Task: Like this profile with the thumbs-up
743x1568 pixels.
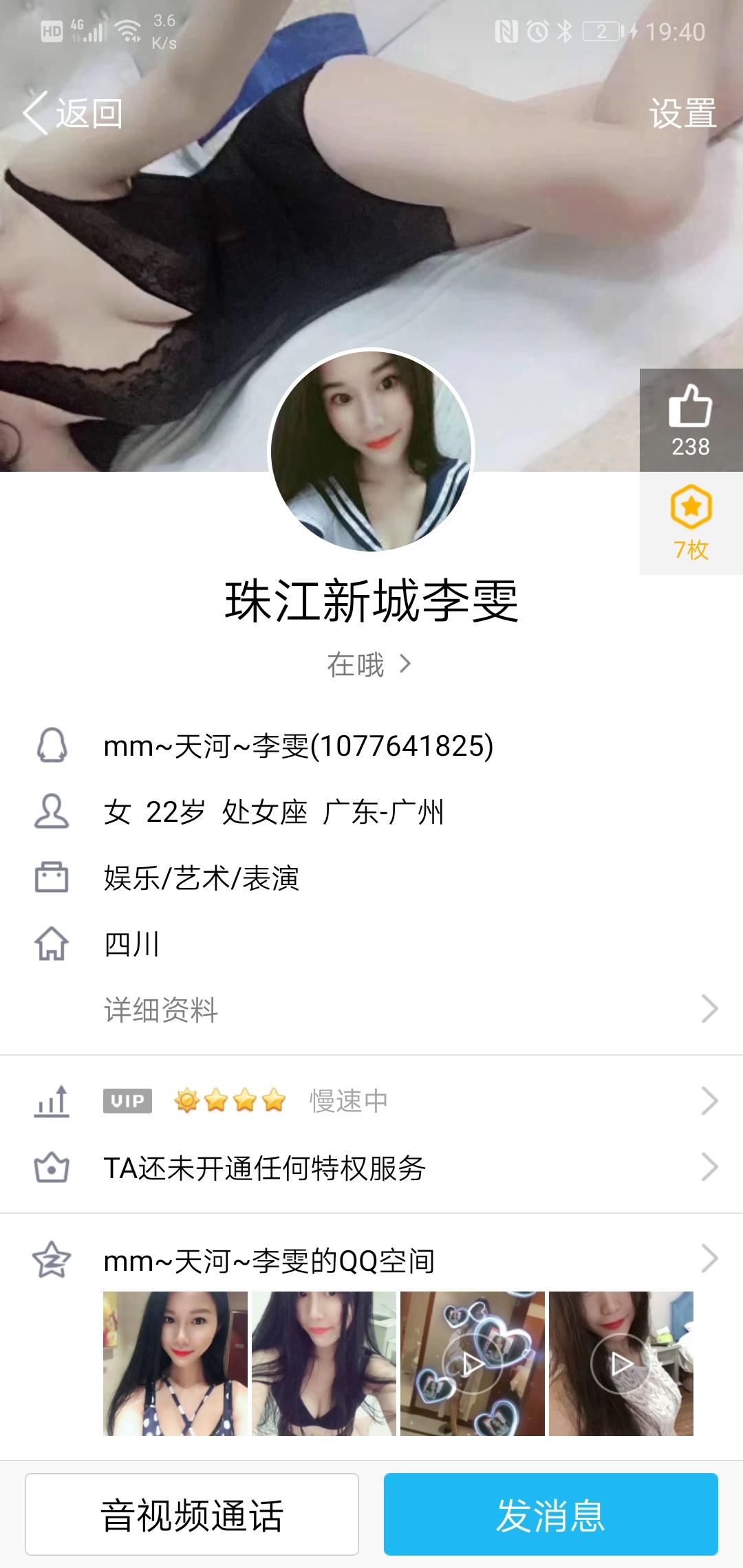Action: (x=691, y=419)
